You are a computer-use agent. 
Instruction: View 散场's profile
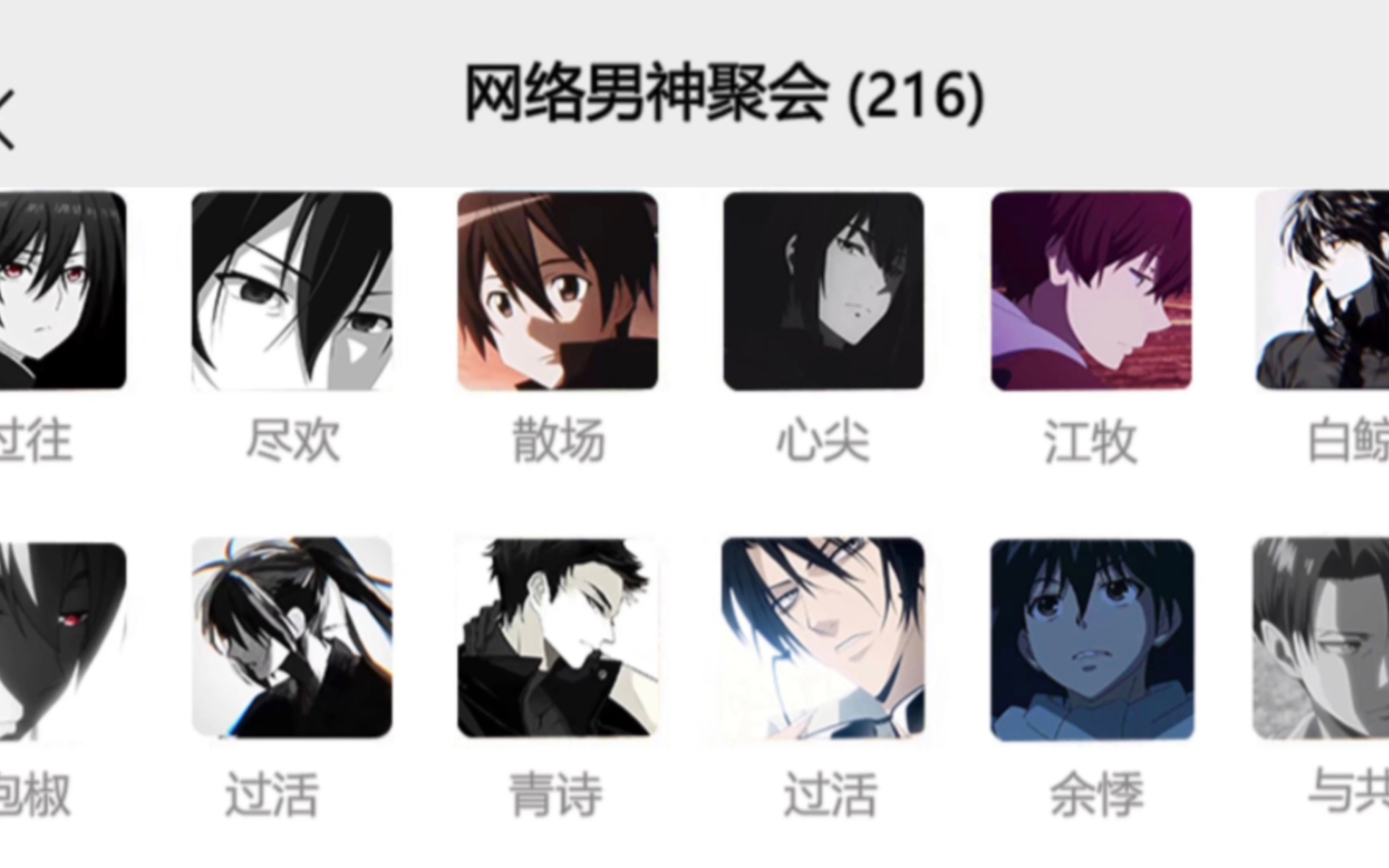(x=558, y=291)
